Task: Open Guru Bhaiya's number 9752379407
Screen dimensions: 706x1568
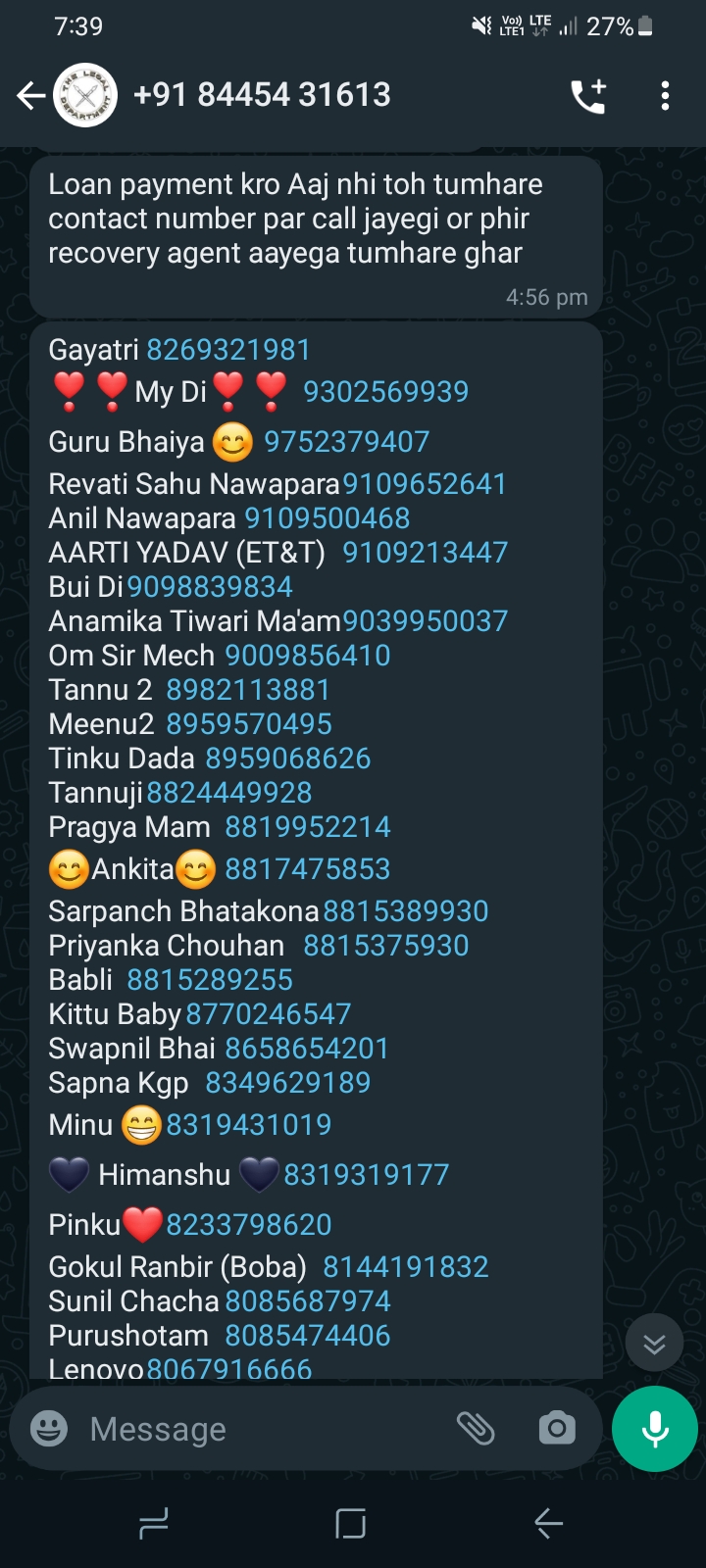Action: (346, 442)
